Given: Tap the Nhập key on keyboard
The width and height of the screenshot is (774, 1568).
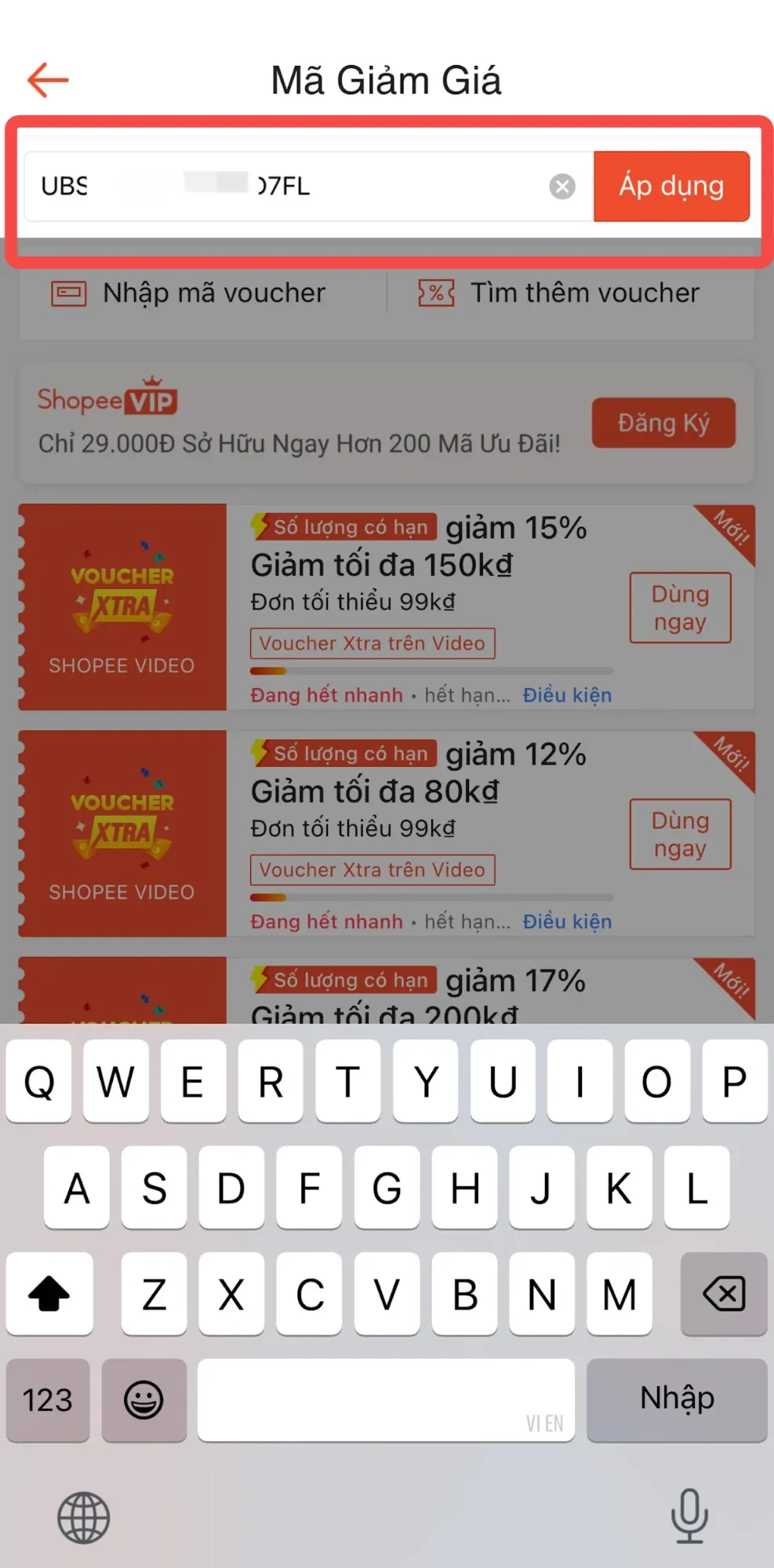Looking at the screenshot, I should tap(677, 1400).
